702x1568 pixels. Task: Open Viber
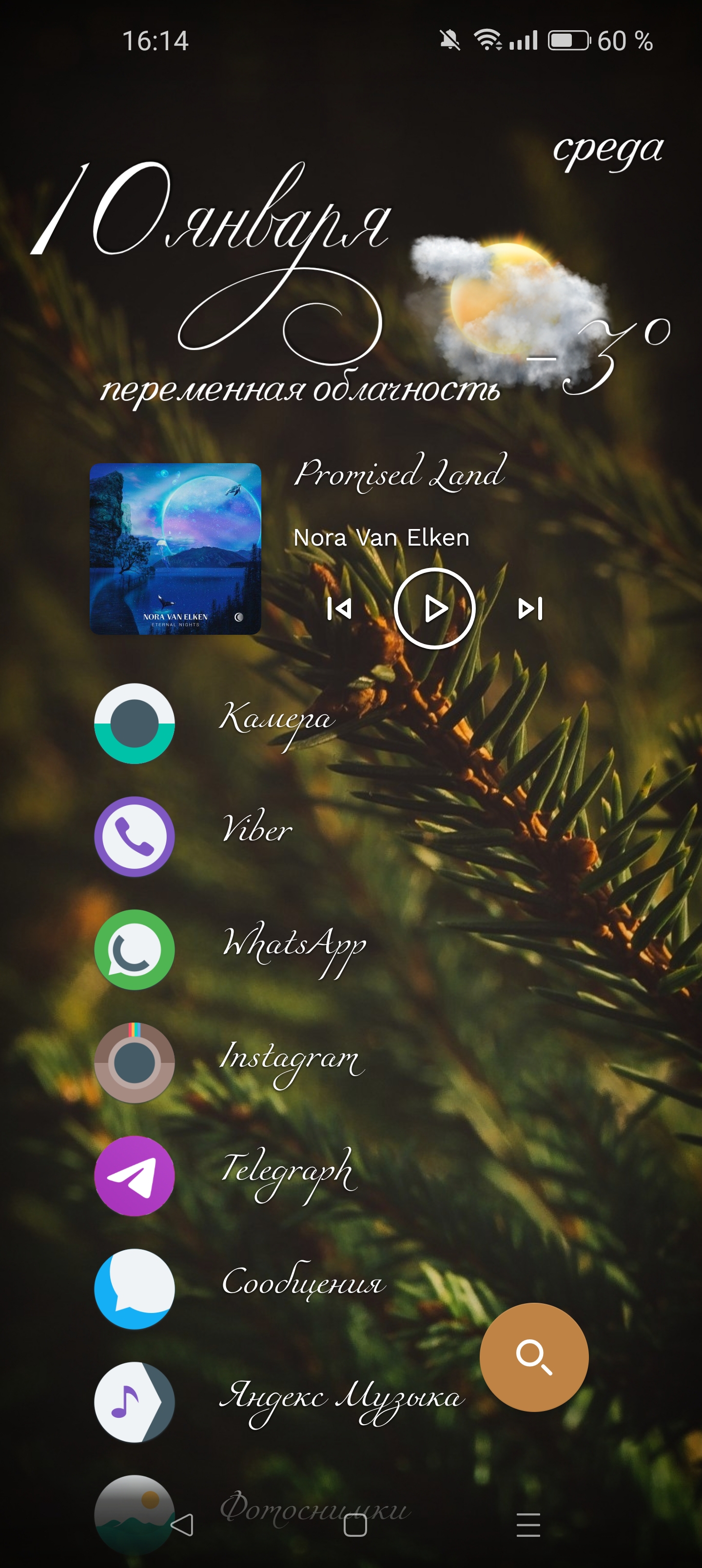[x=135, y=836]
